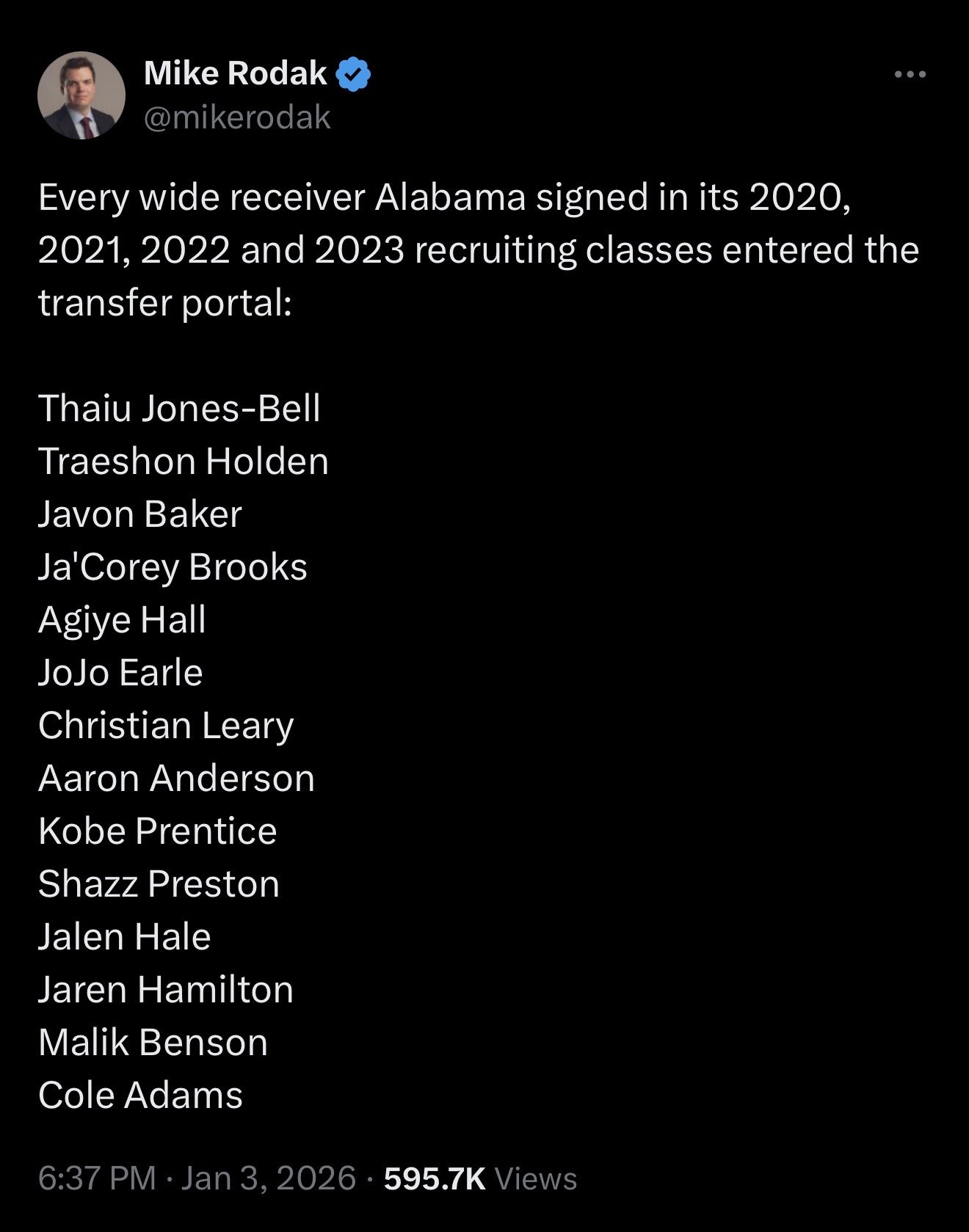Visit the @mikerodak handle profile
Image resolution: width=969 pixels, height=1232 pixels.
click(237, 117)
